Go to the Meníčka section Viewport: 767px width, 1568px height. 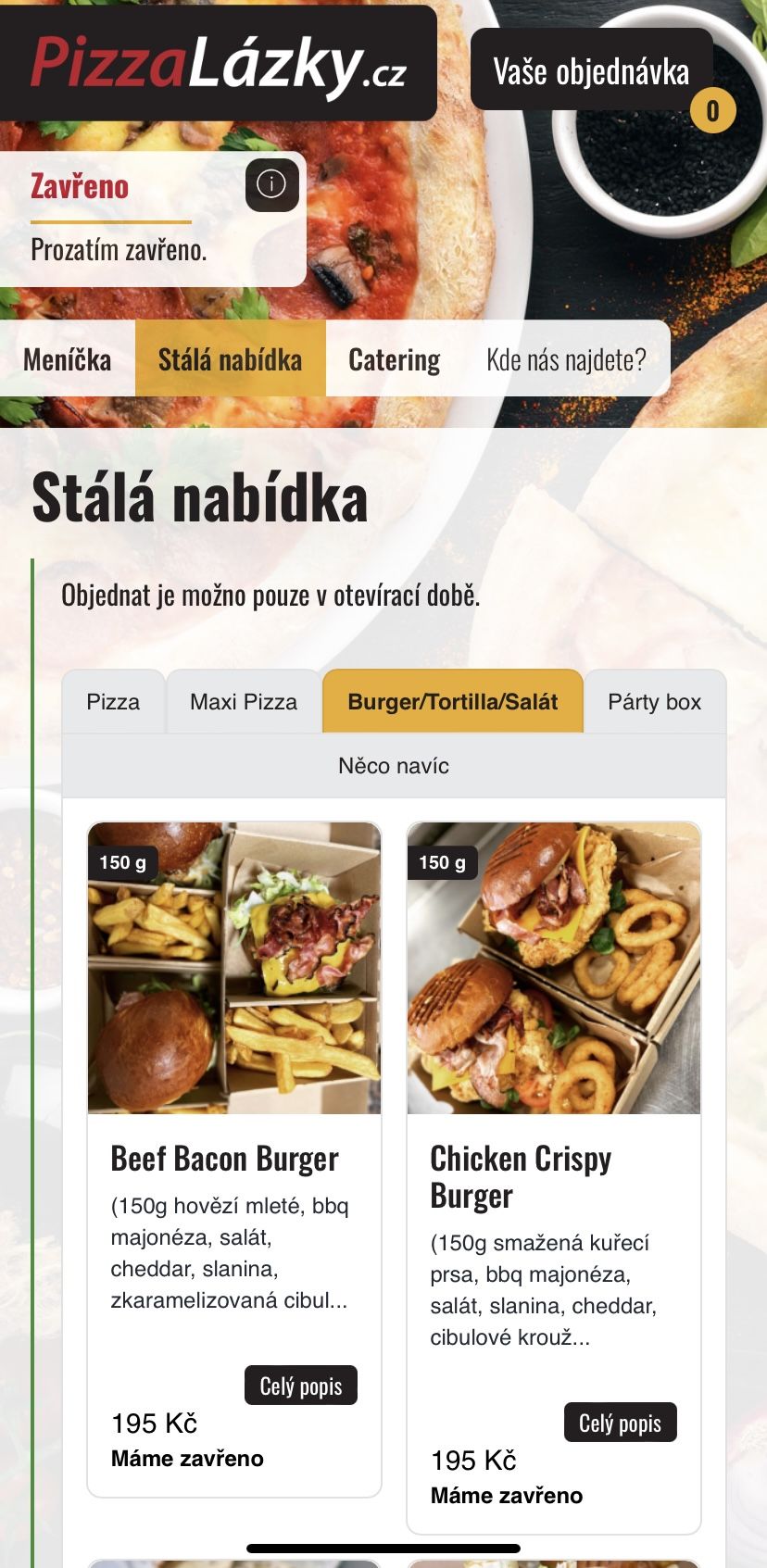[x=68, y=359]
